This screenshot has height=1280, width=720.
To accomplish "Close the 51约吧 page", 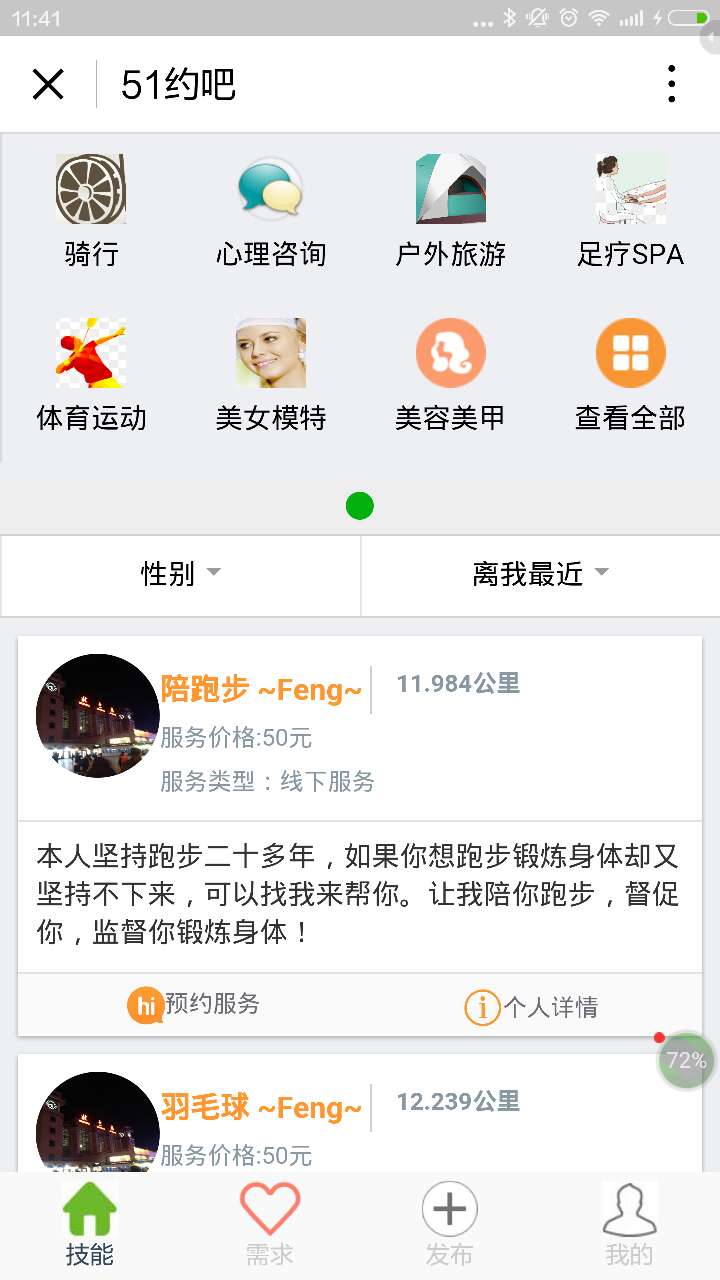I will (48, 84).
